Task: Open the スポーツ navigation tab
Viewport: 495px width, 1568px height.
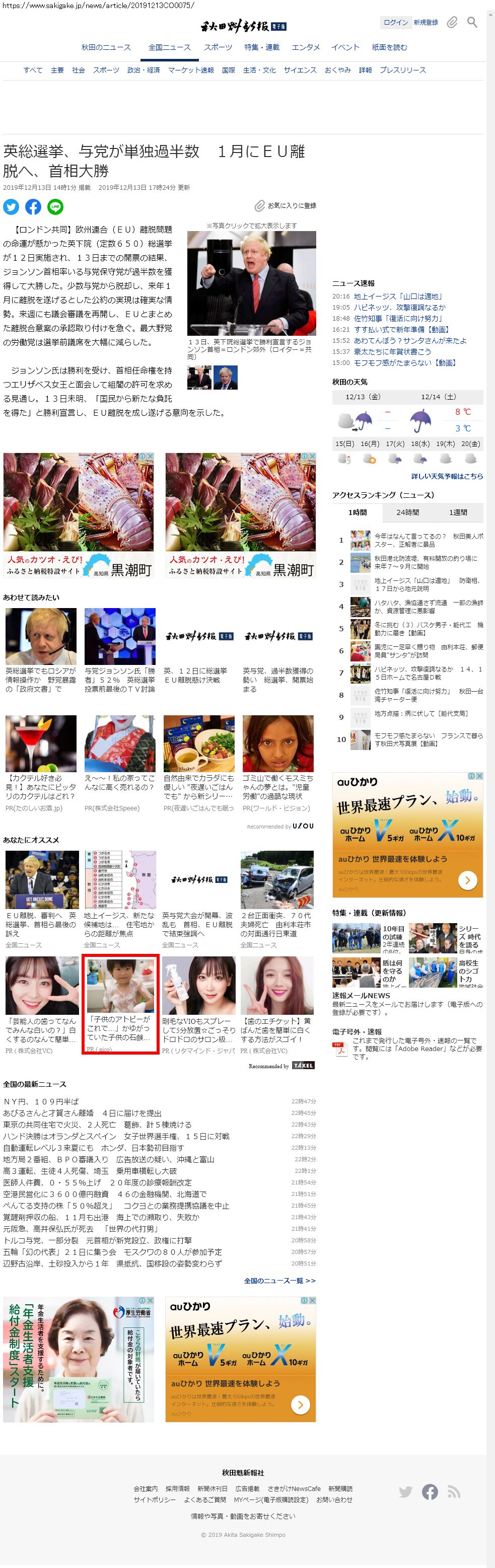Action: click(x=218, y=47)
